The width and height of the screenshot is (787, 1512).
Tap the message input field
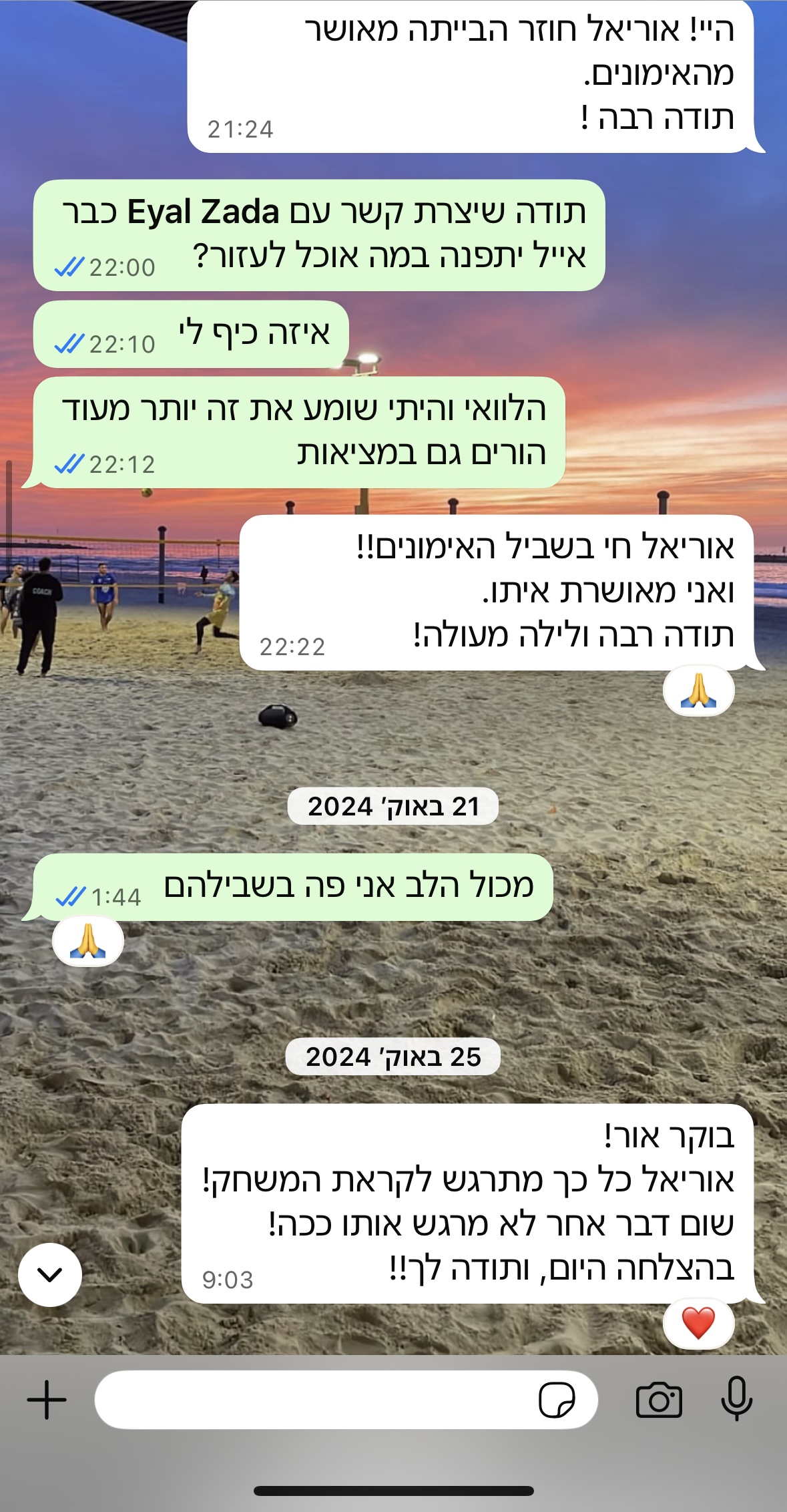tap(314, 1399)
